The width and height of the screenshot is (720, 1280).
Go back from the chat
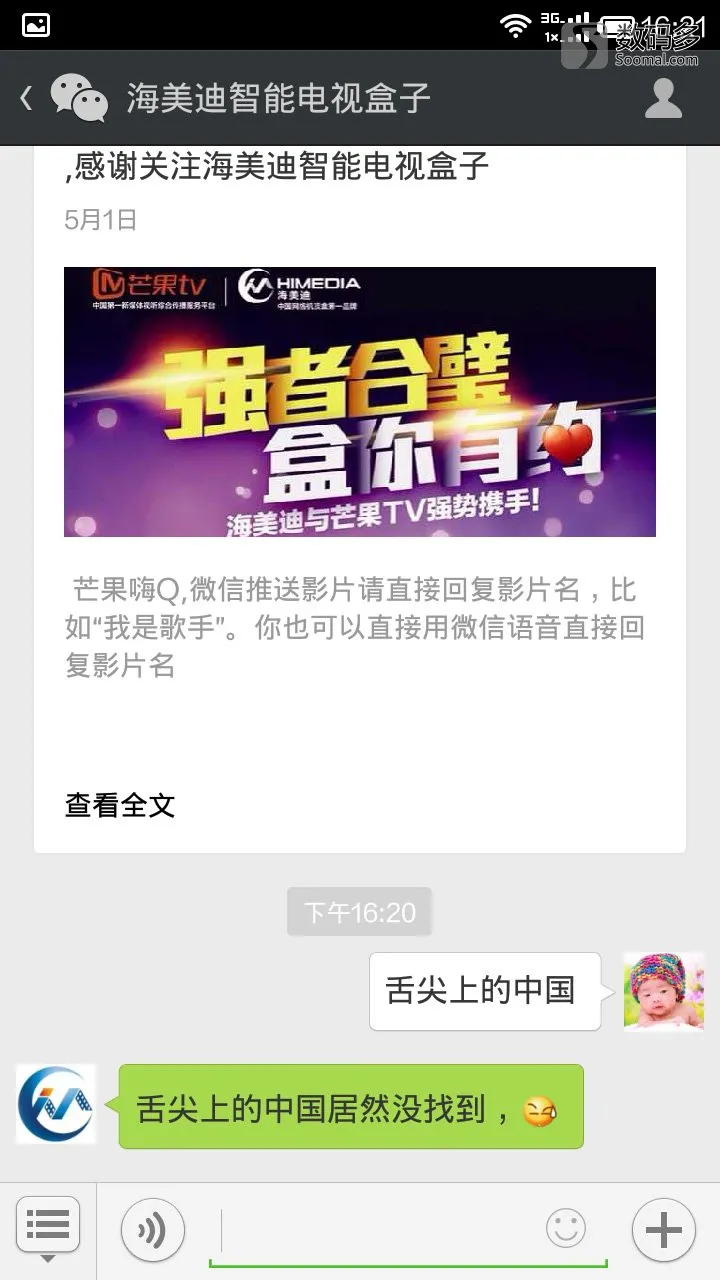point(27,98)
